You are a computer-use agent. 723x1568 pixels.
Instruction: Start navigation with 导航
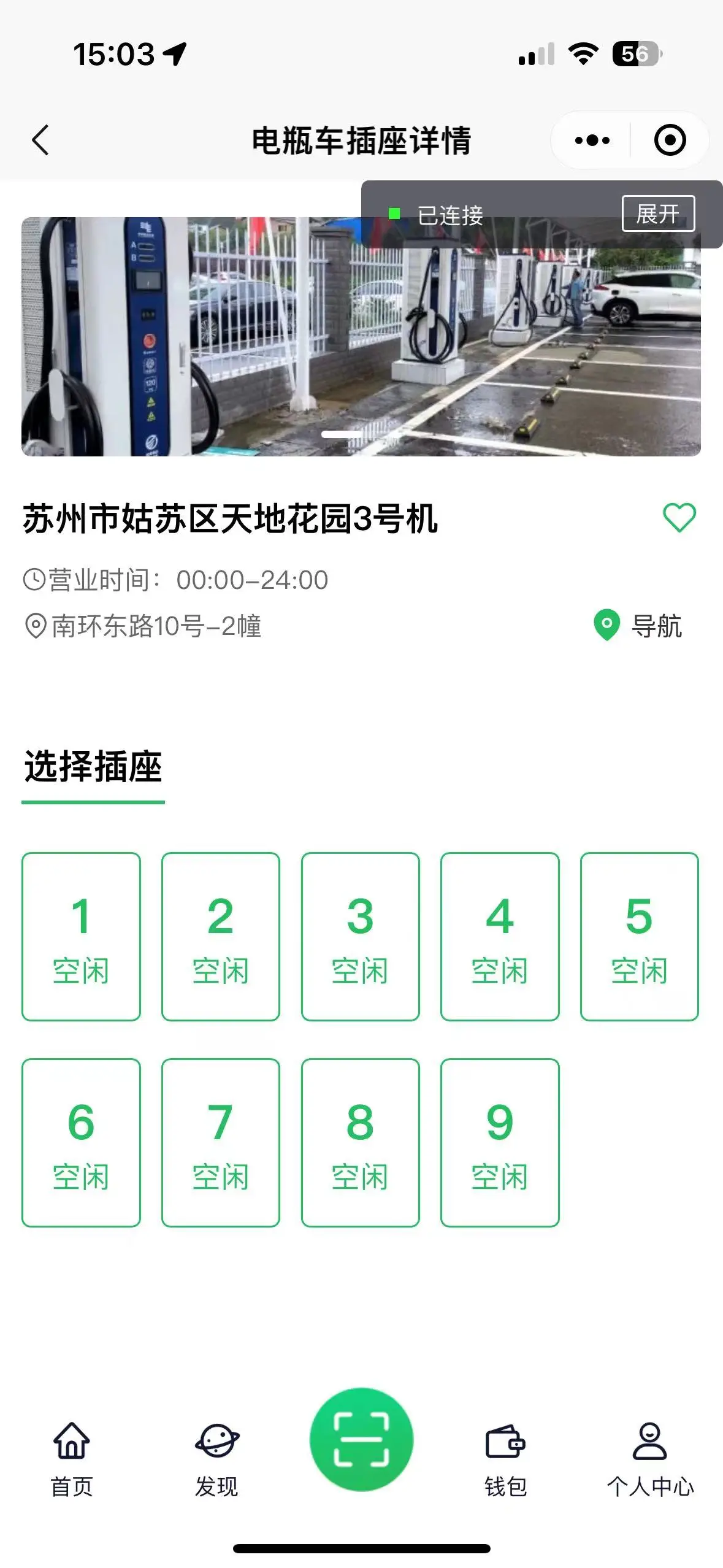tap(639, 626)
